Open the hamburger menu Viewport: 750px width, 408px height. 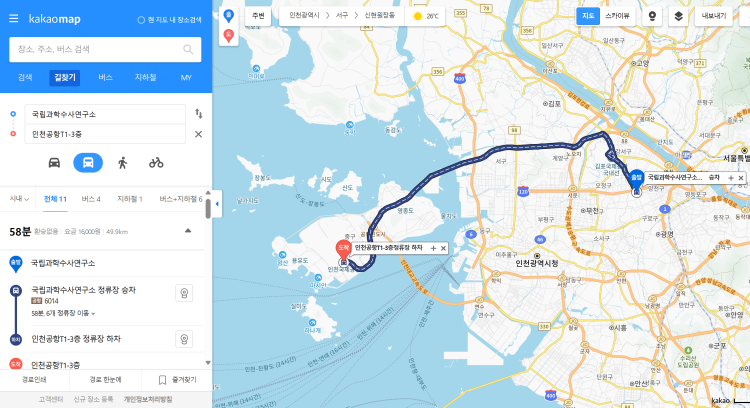tap(13, 18)
